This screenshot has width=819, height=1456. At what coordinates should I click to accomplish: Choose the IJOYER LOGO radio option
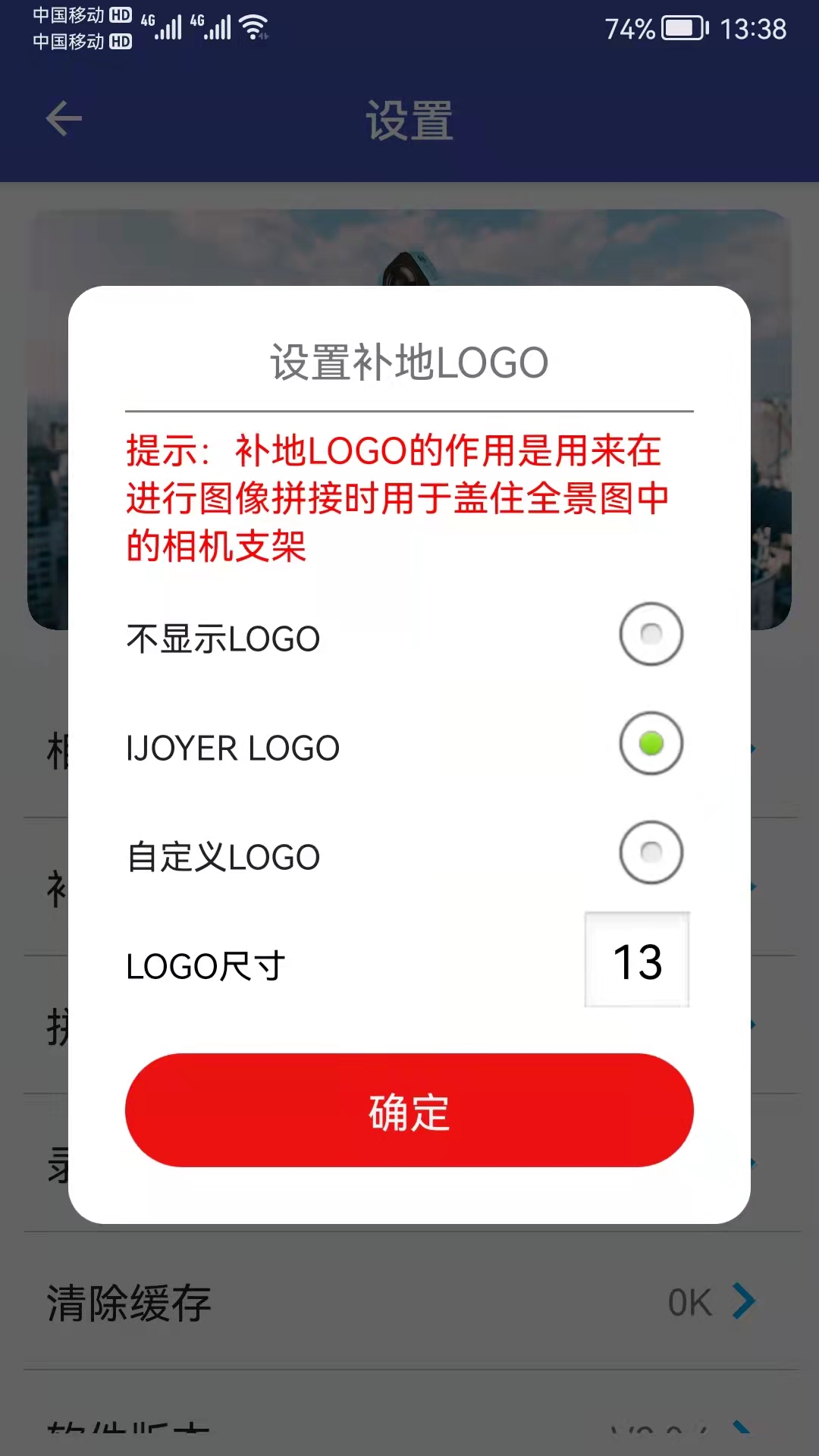651,743
